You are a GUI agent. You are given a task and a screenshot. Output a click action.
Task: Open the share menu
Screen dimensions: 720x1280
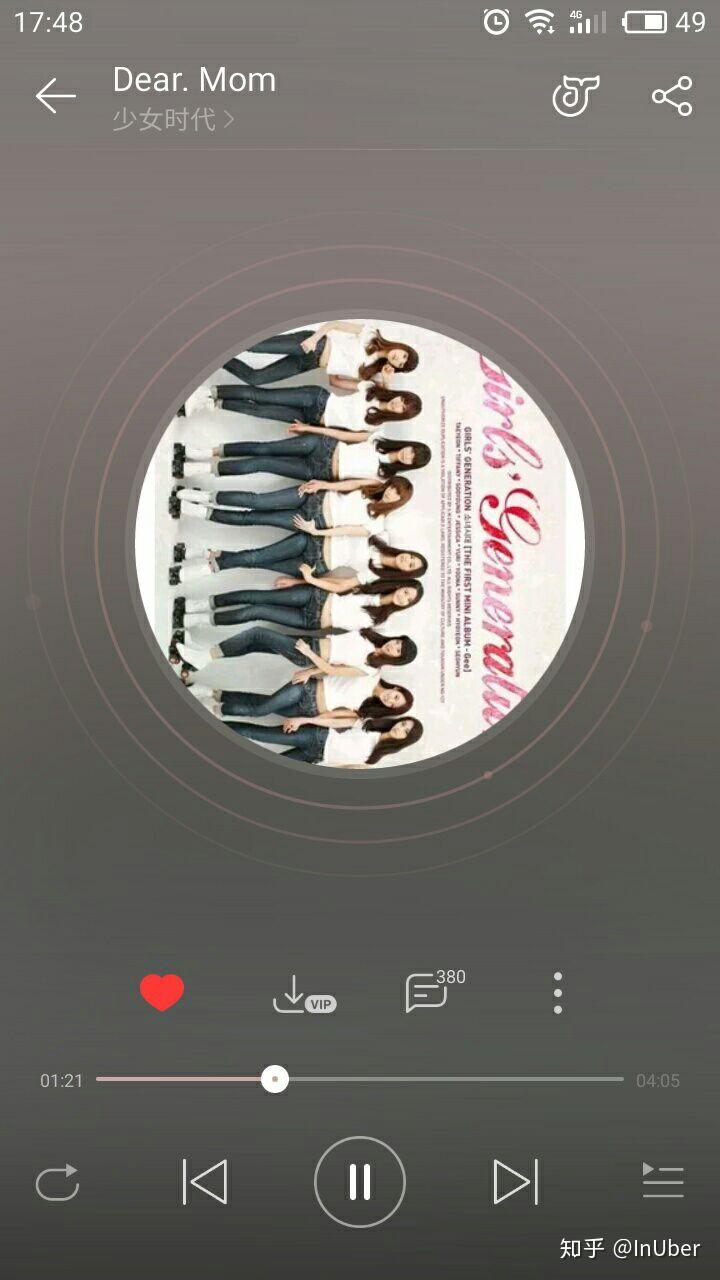point(670,95)
